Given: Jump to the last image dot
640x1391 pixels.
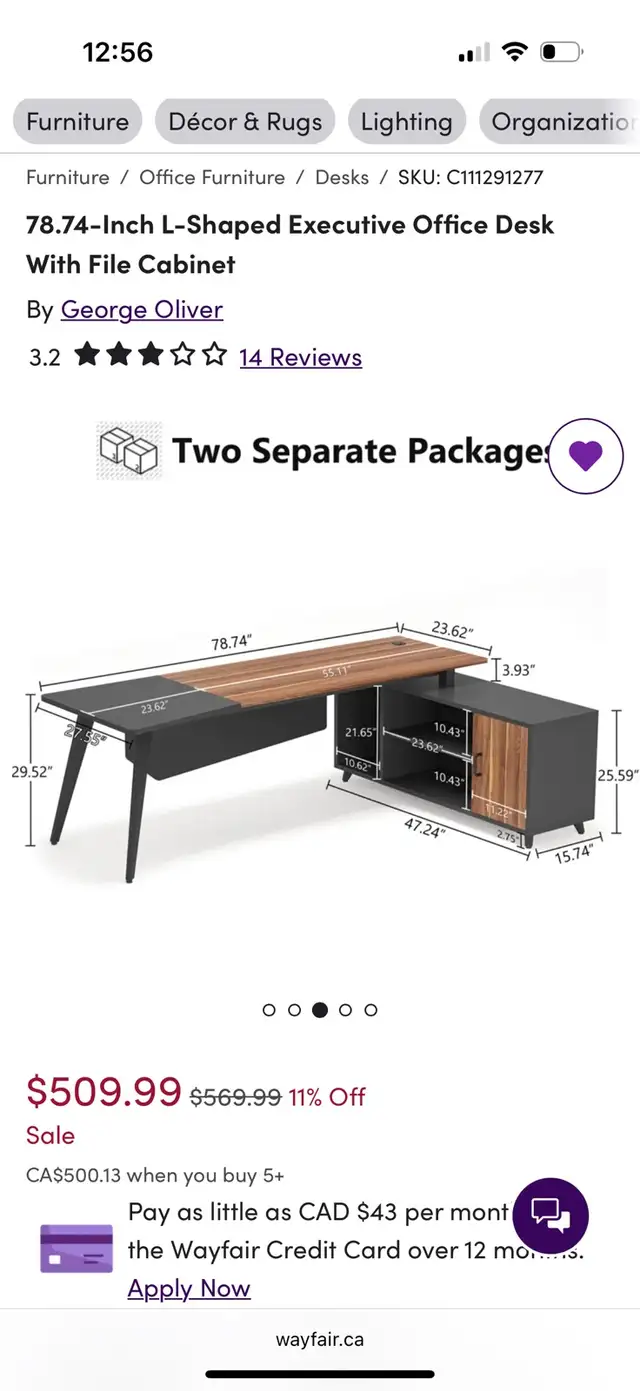Looking at the screenshot, I should pyautogui.click(x=371, y=1010).
